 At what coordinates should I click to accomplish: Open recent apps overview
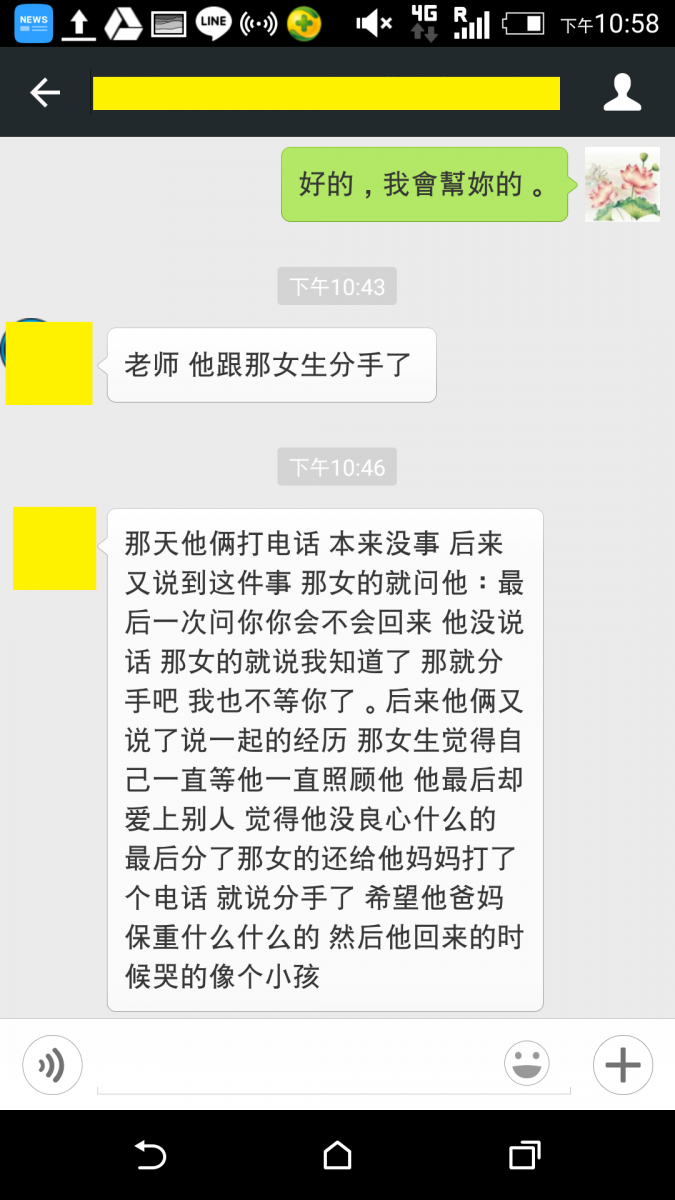(524, 1155)
